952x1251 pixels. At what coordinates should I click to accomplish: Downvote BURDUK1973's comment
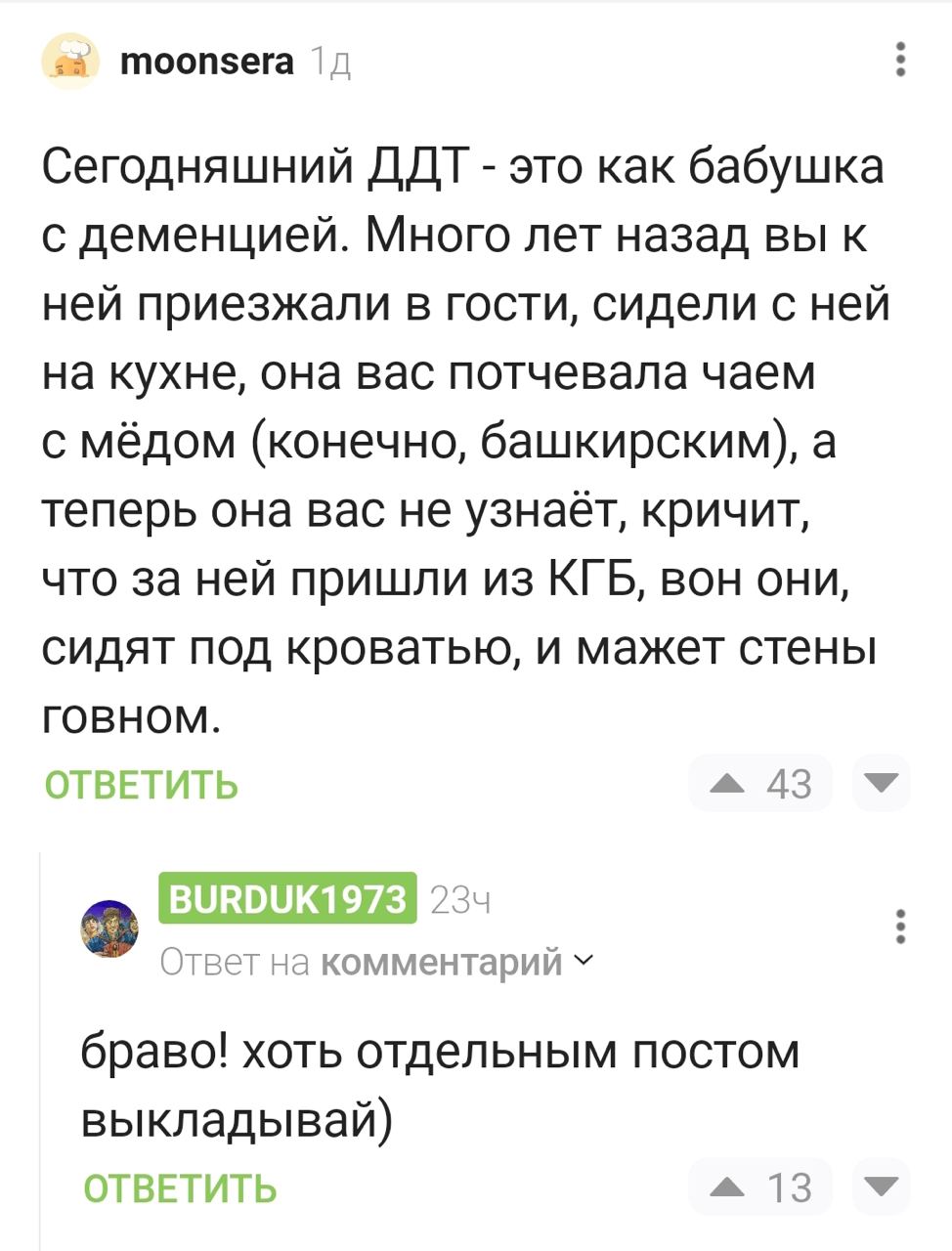click(882, 1186)
